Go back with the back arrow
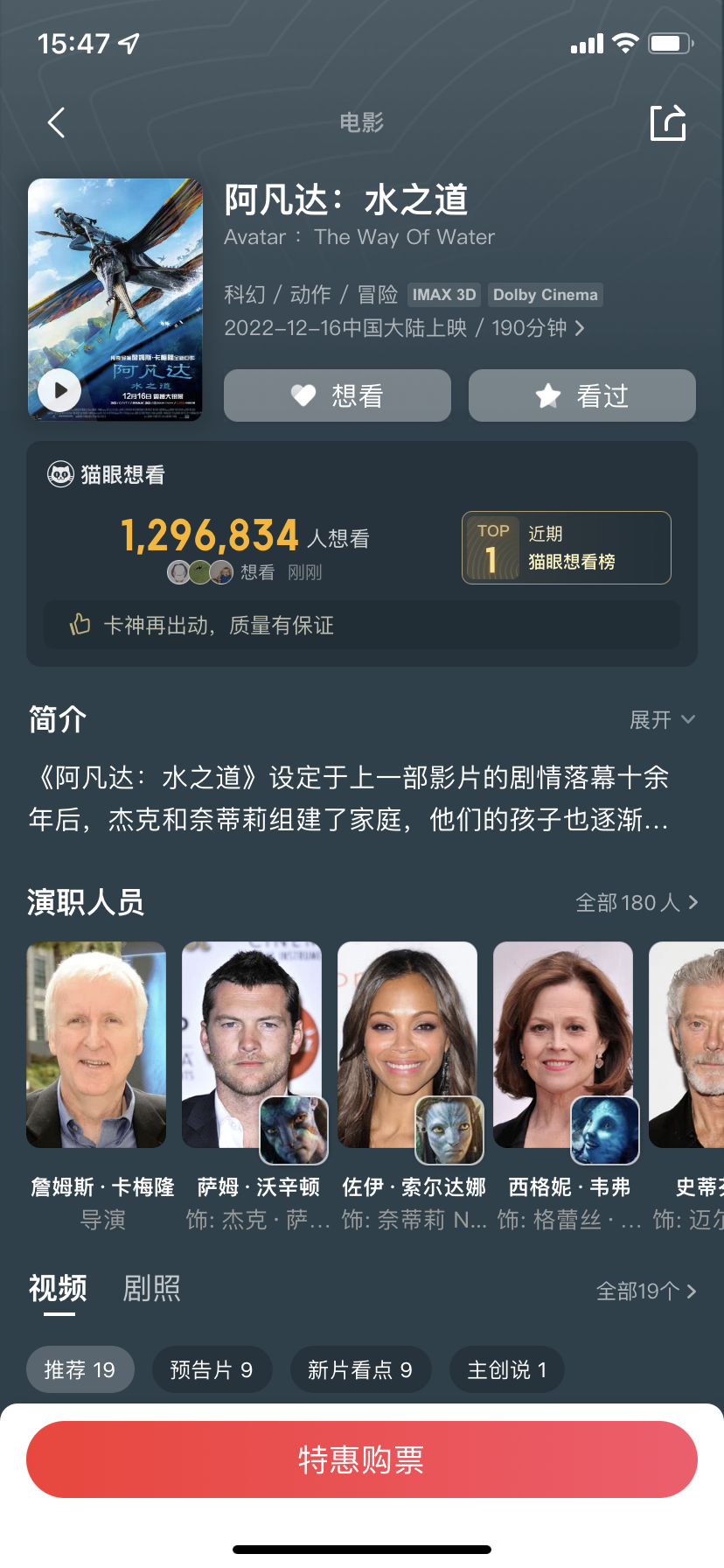 [57, 123]
